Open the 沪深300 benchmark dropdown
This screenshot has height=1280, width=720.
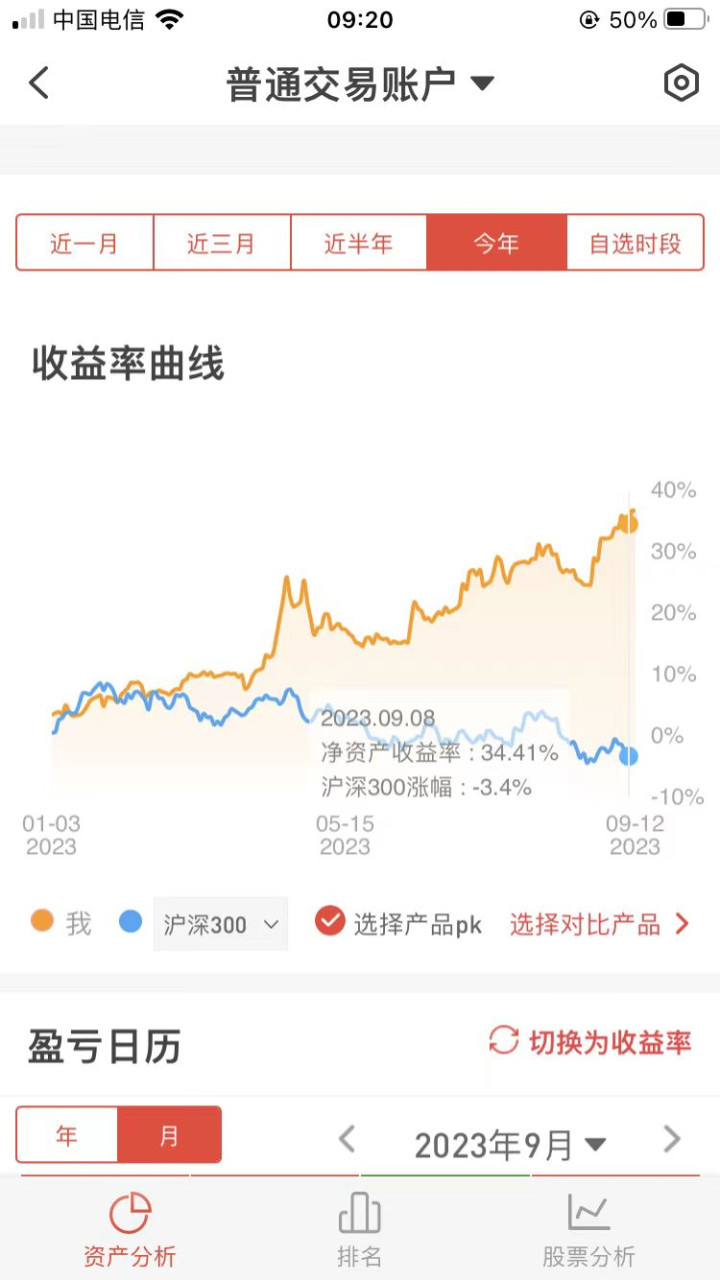click(220, 924)
